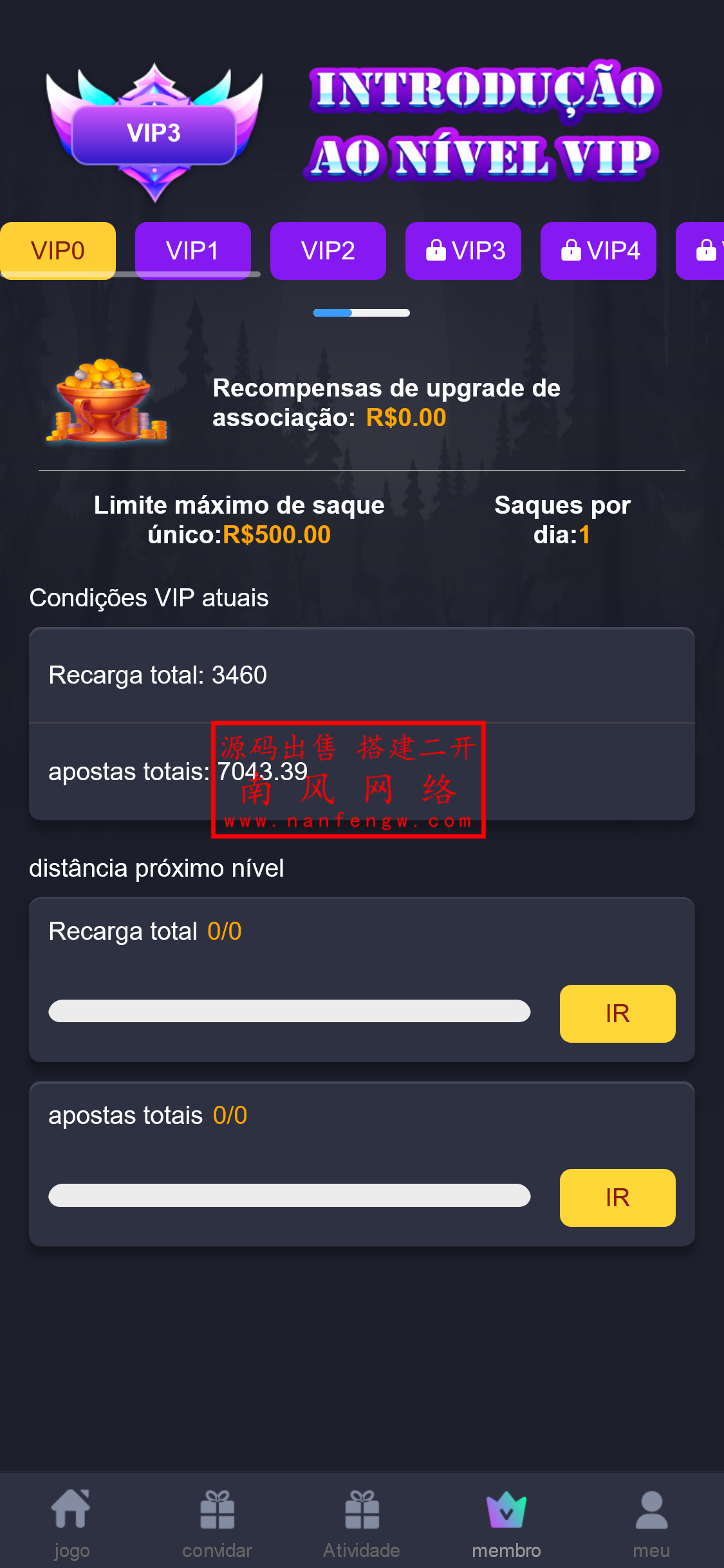This screenshot has height=1568, width=724.
Task: Tap IR button for Recarga total
Action: [617, 1013]
